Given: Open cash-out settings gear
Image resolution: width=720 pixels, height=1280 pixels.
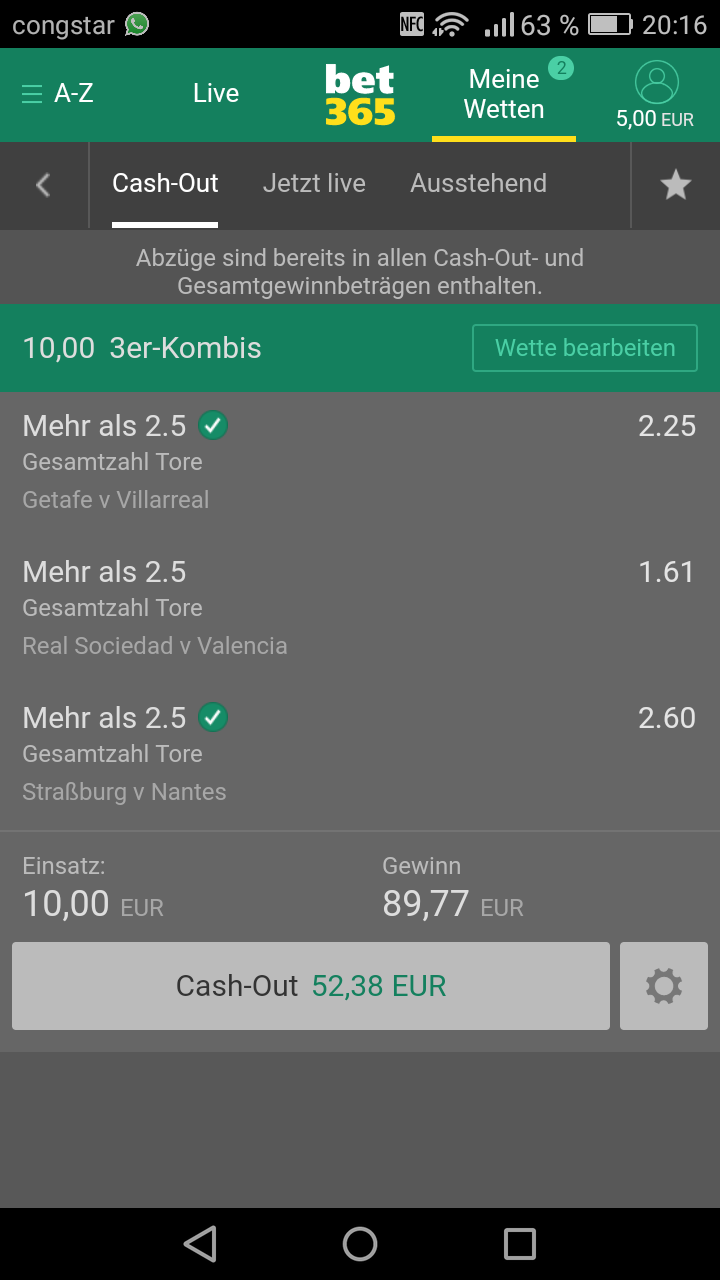Looking at the screenshot, I should pyautogui.click(x=664, y=986).
